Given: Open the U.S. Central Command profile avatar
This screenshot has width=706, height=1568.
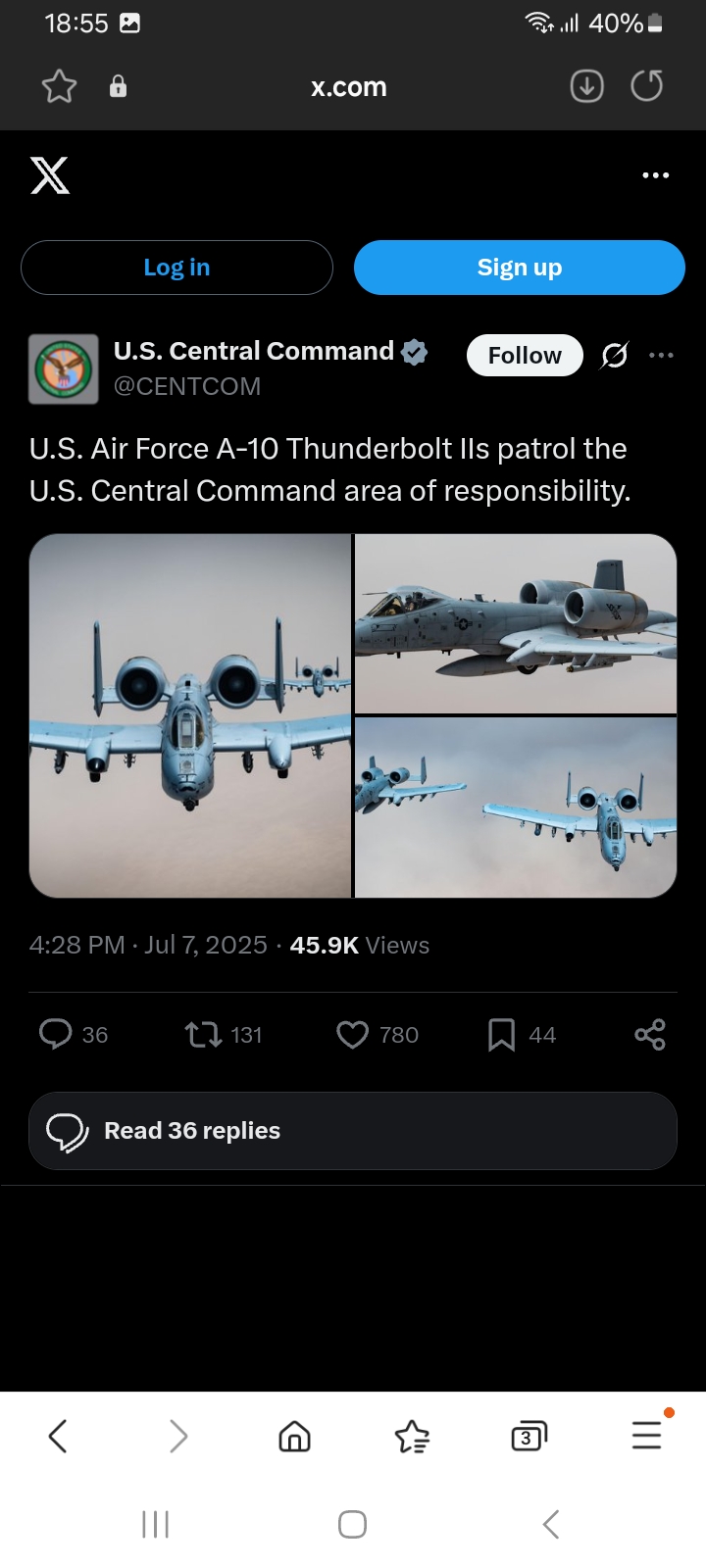Looking at the screenshot, I should [64, 369].
